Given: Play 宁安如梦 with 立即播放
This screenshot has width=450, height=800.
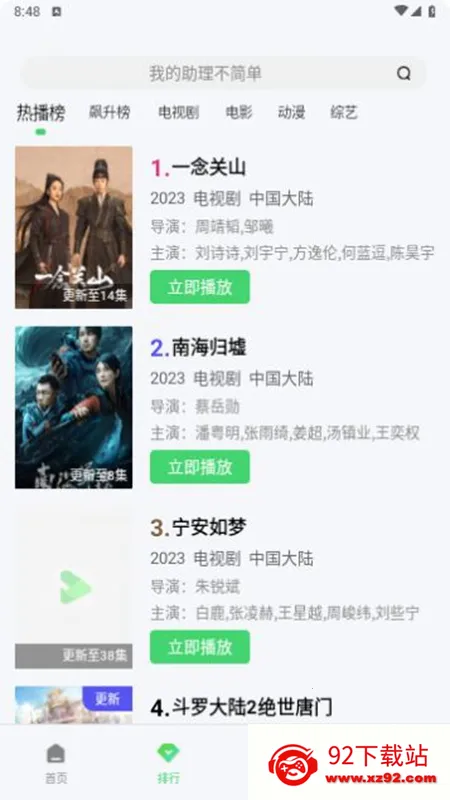Looking at the screenshot, I should 200,647.
